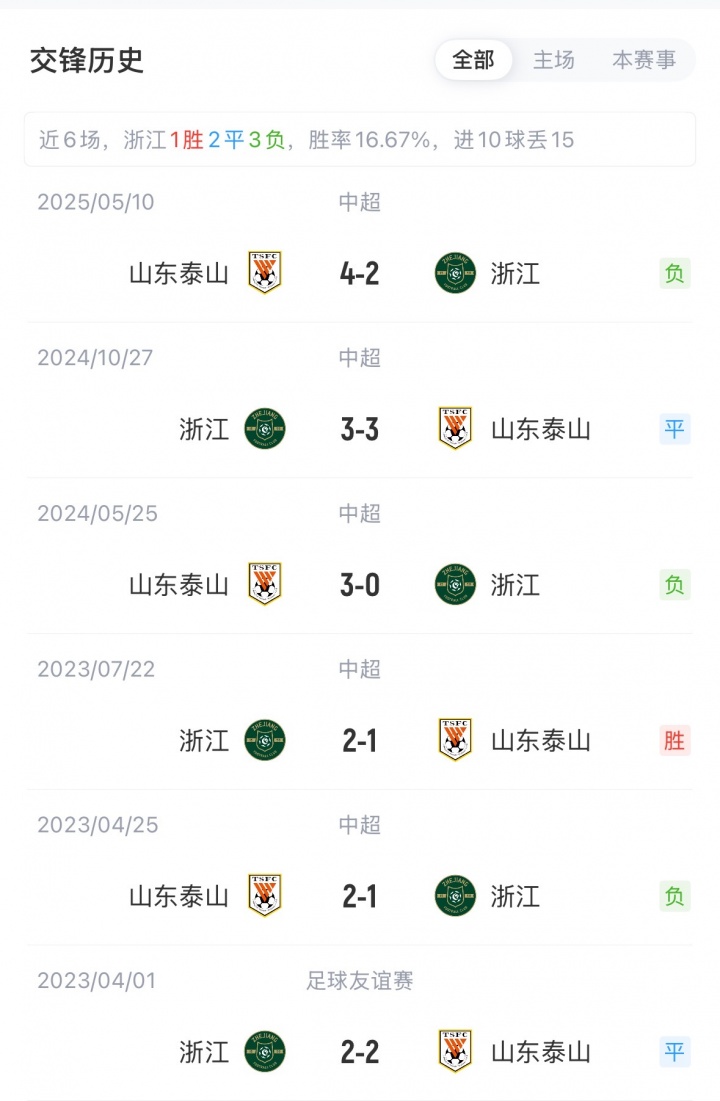Select the 全部 filter tab
This screenshot has height=1101, width=720.
point(473,60)
